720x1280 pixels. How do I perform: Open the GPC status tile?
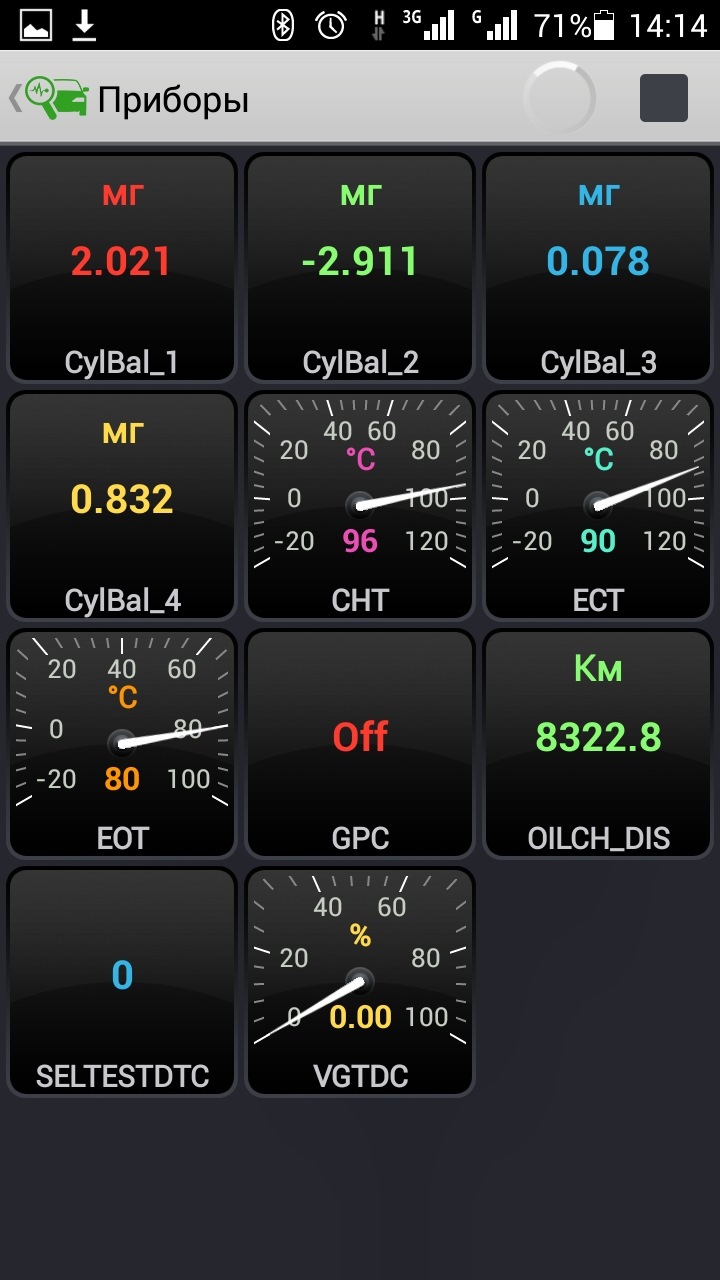click(360, 743)
